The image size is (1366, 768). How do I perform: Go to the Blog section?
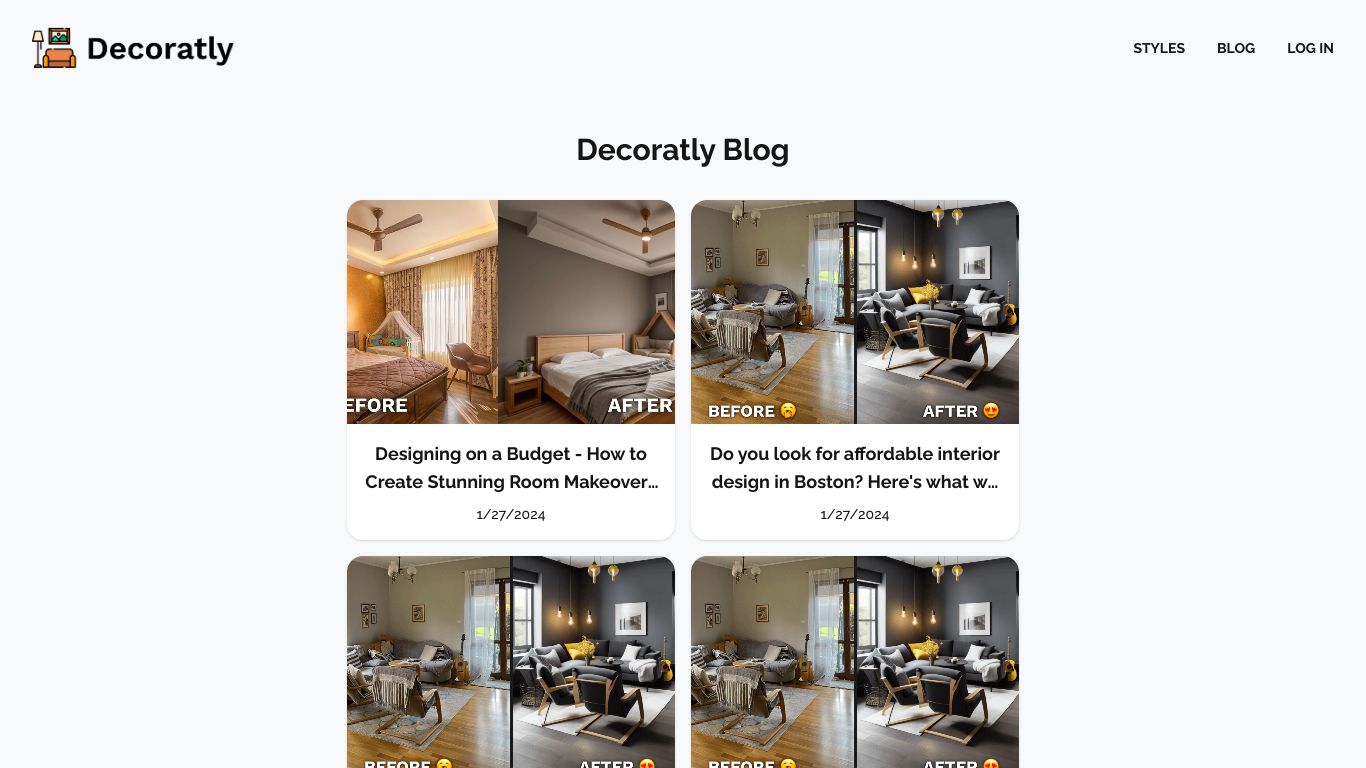click(x=1235, y=48)
